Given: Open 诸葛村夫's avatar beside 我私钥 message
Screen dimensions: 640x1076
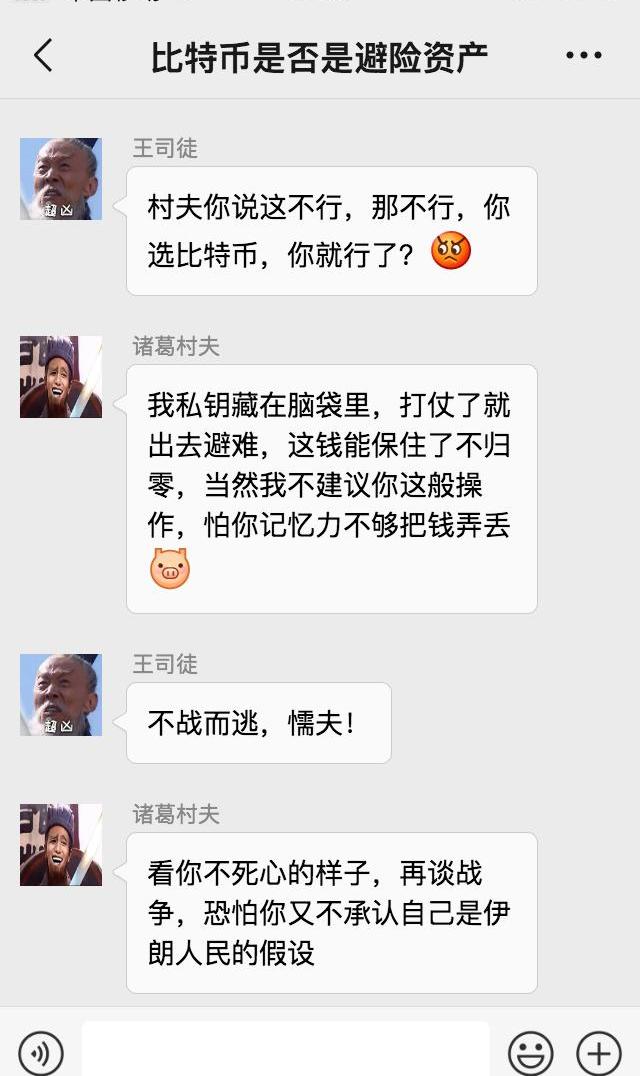Looking at the screenshot, I should 61,377.
